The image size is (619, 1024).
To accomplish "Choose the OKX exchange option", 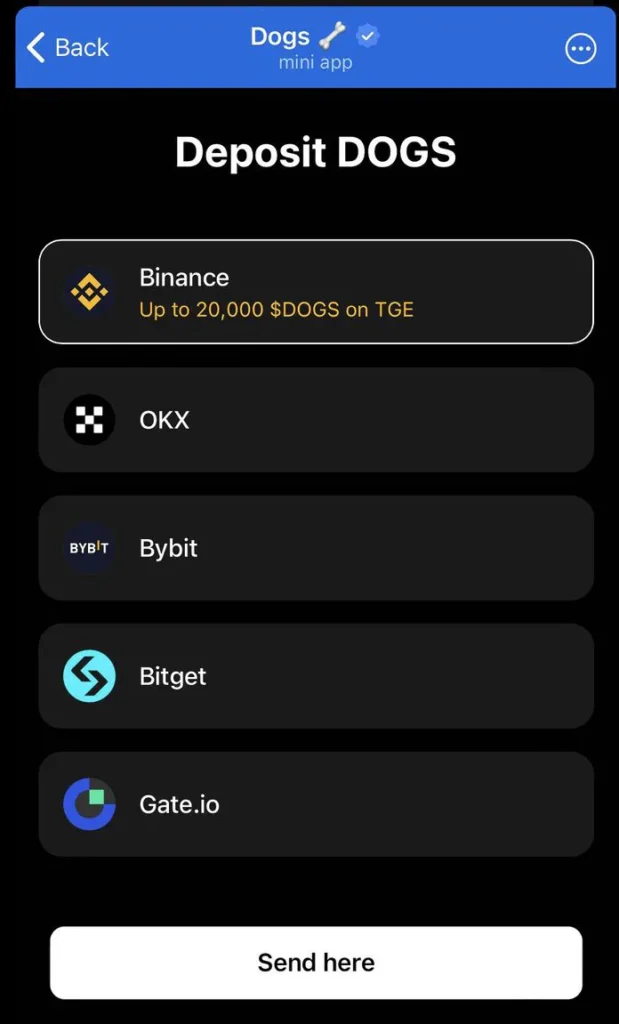I will point(315,420).
